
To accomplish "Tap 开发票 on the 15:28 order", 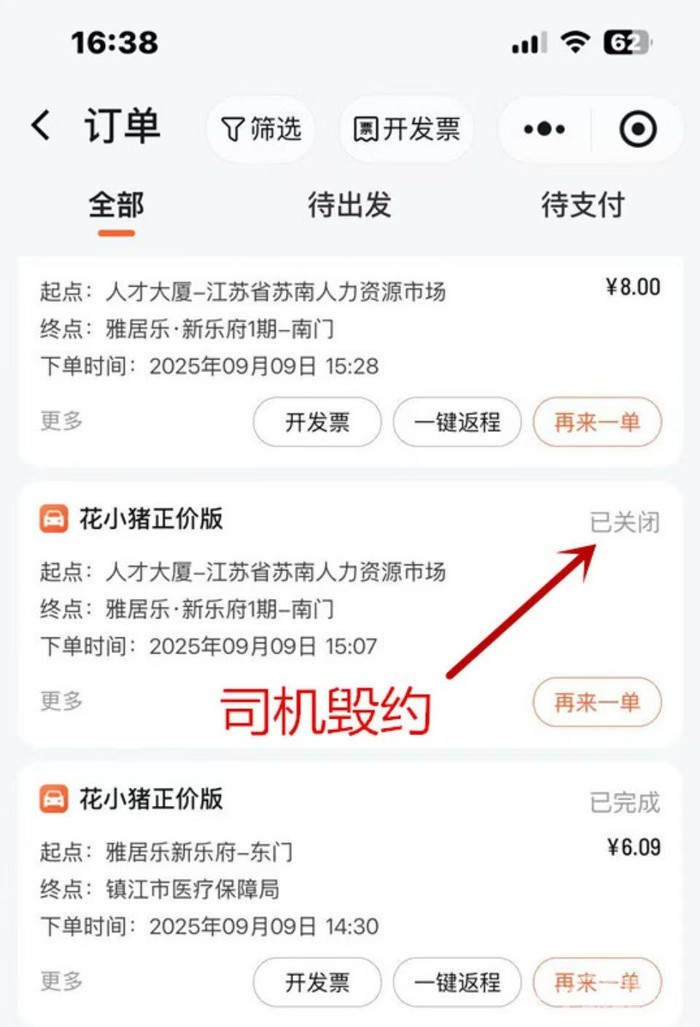I will click(317, 422).
